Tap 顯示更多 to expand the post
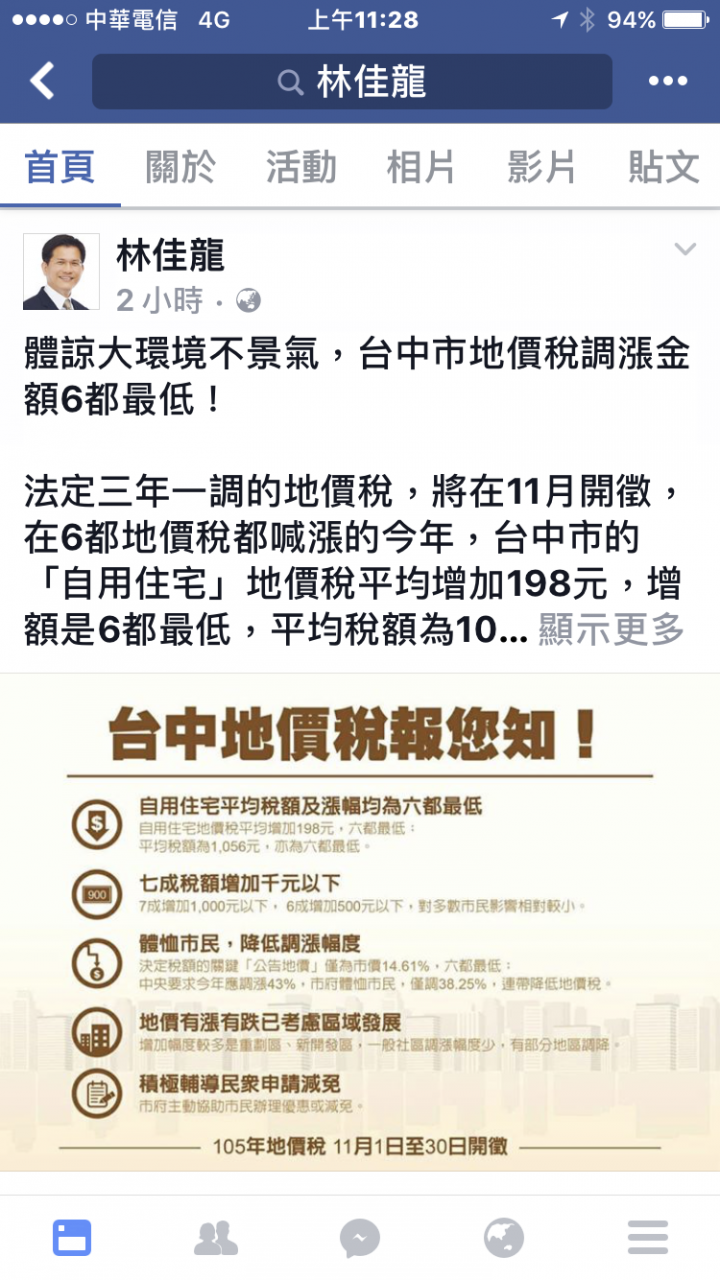The height and width of the screenshot is (1280, 720). click(611, 630)
